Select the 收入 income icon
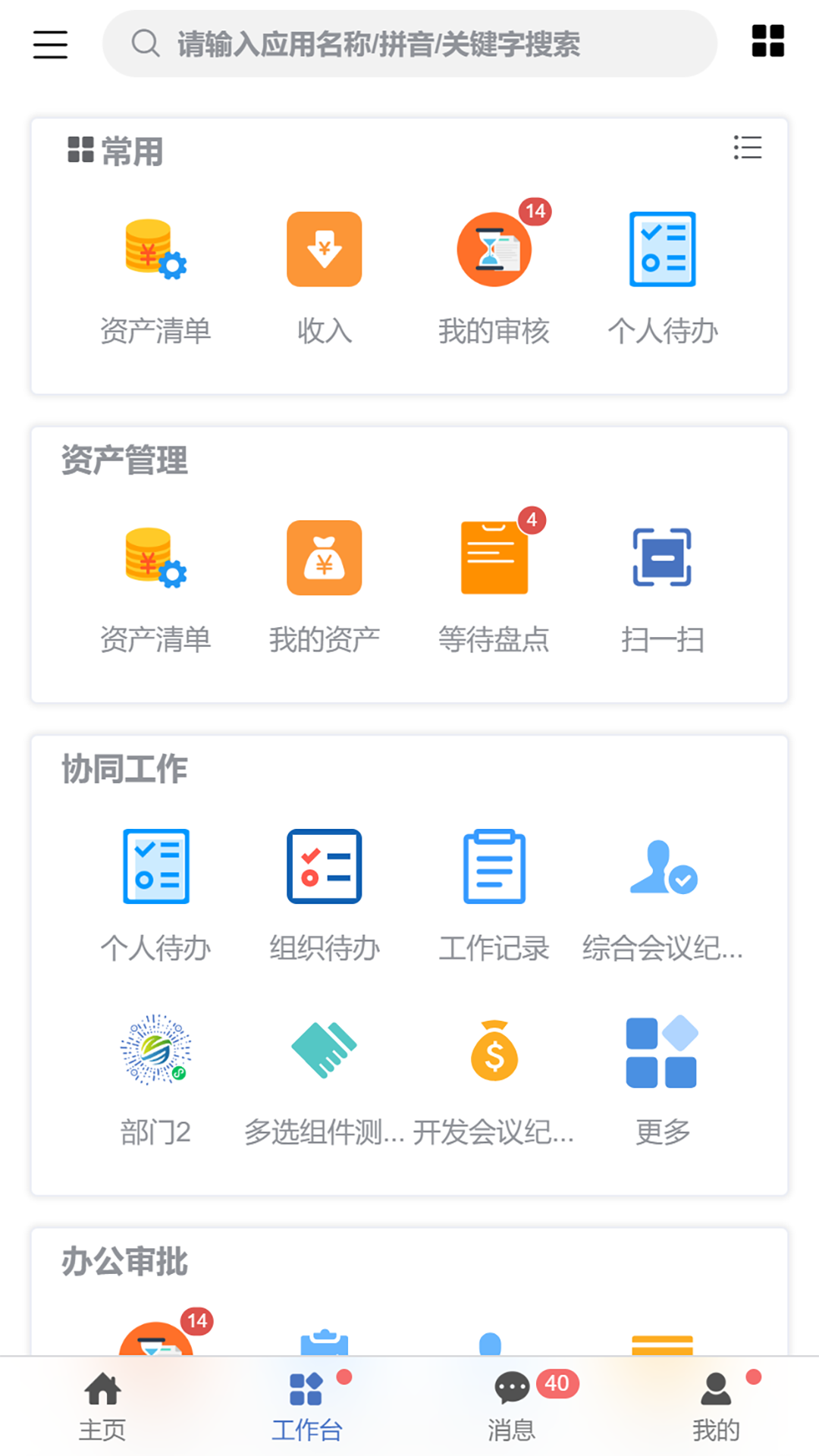 [324, 249]
